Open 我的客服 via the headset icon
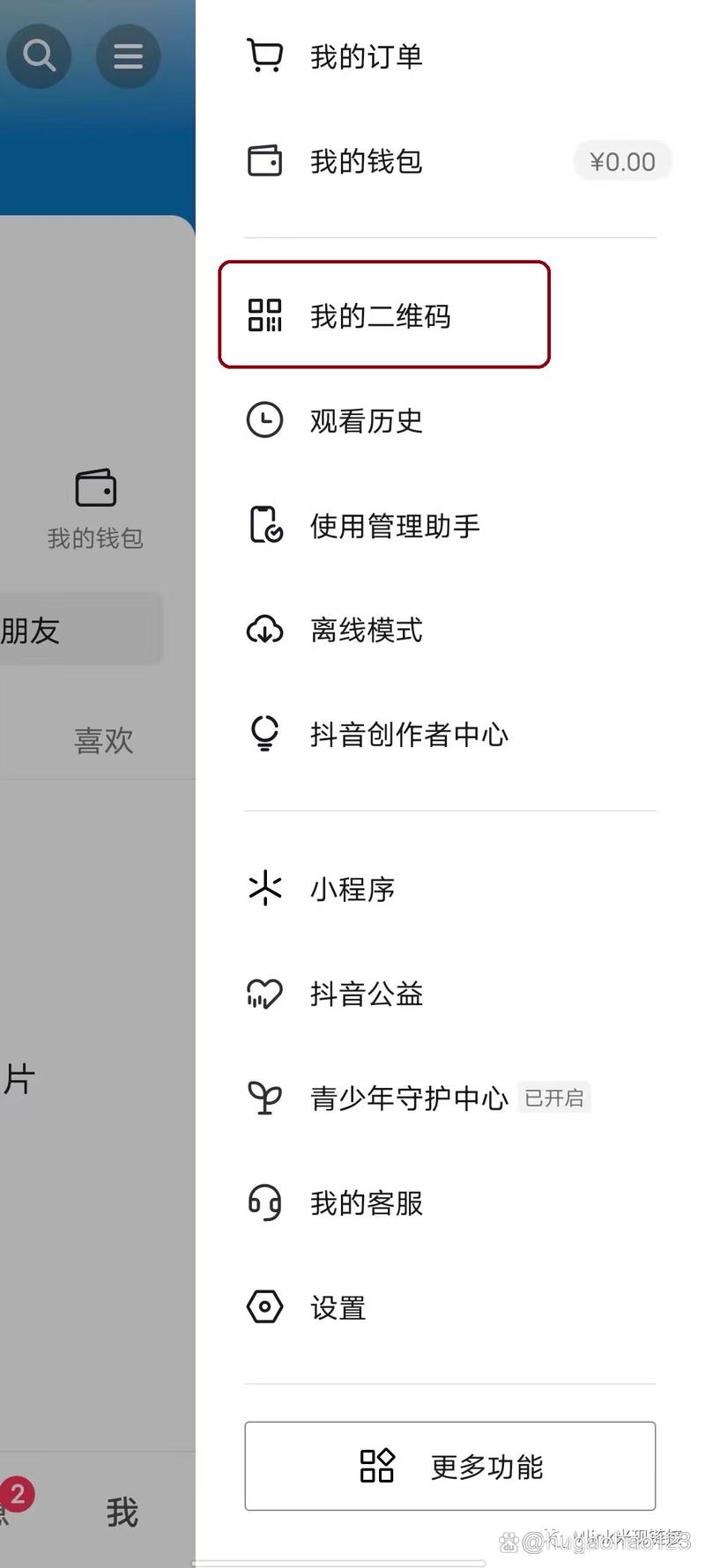Screen dimensions: 705x1568 [x=264, y=1202]
